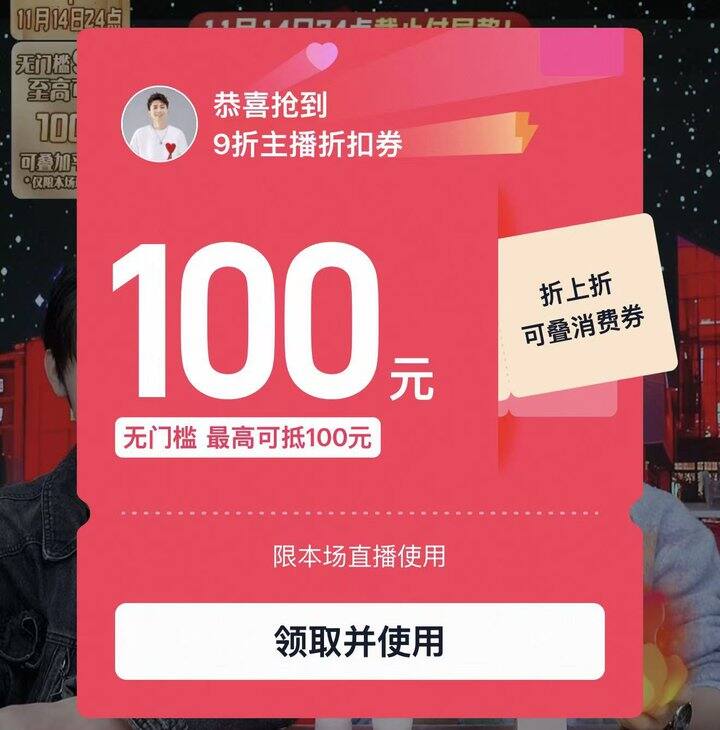
Task: Tap the 领取并使用 button to claim the coupon
Action: click(359, 641)
